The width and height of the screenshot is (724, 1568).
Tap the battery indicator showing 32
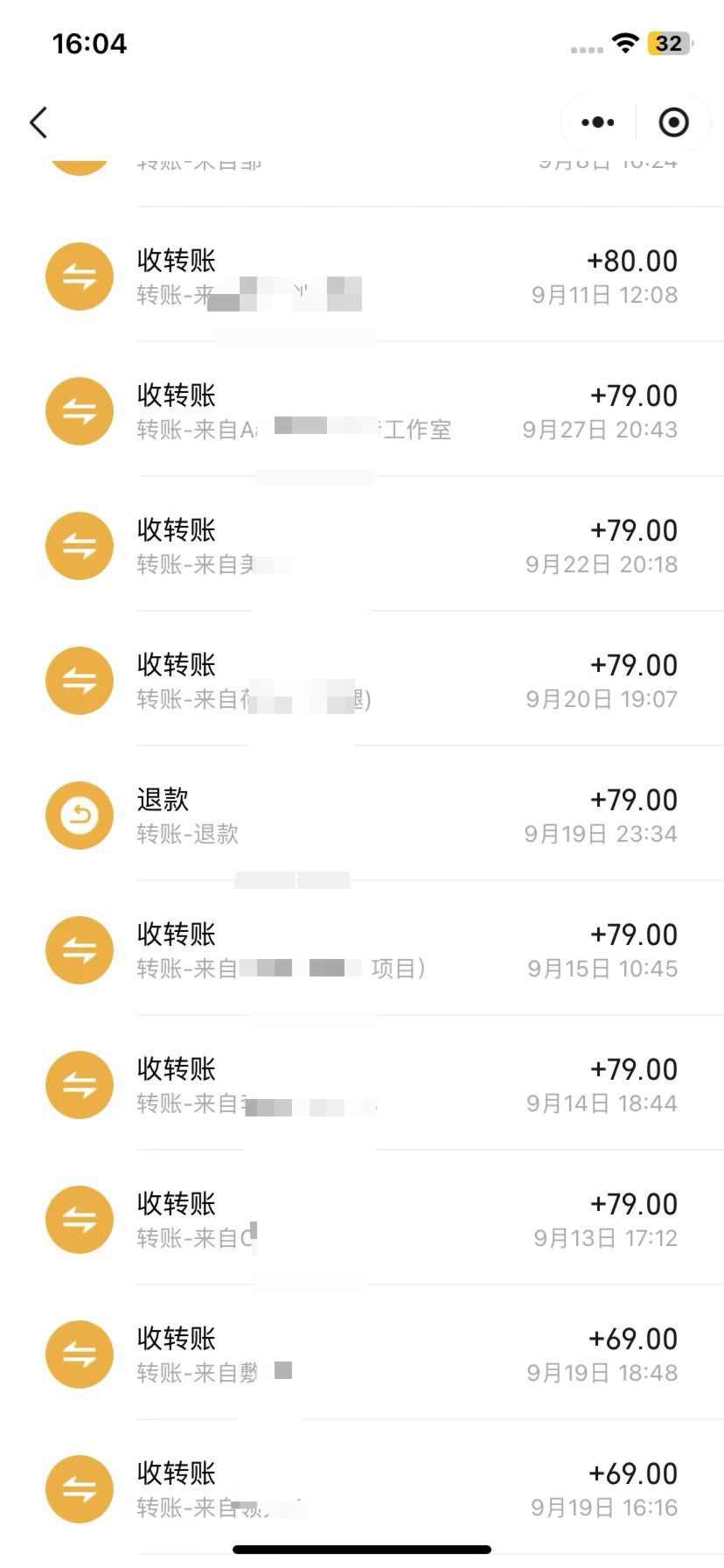[x=670, y=43]
